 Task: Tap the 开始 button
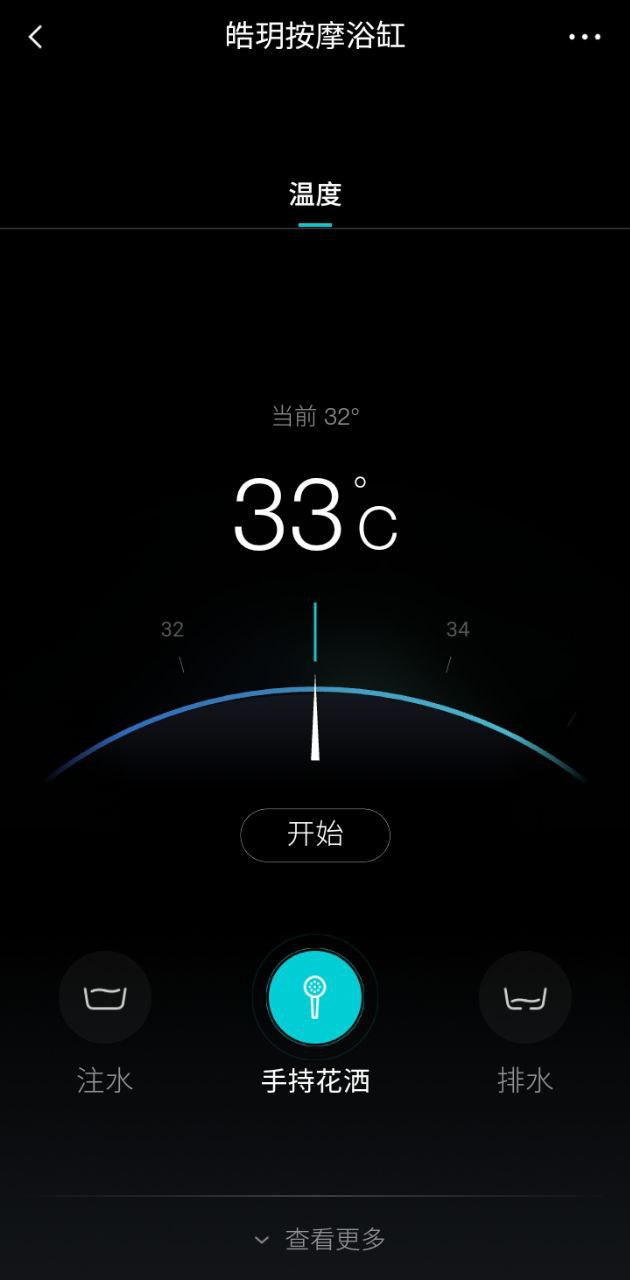pos(315,834)
